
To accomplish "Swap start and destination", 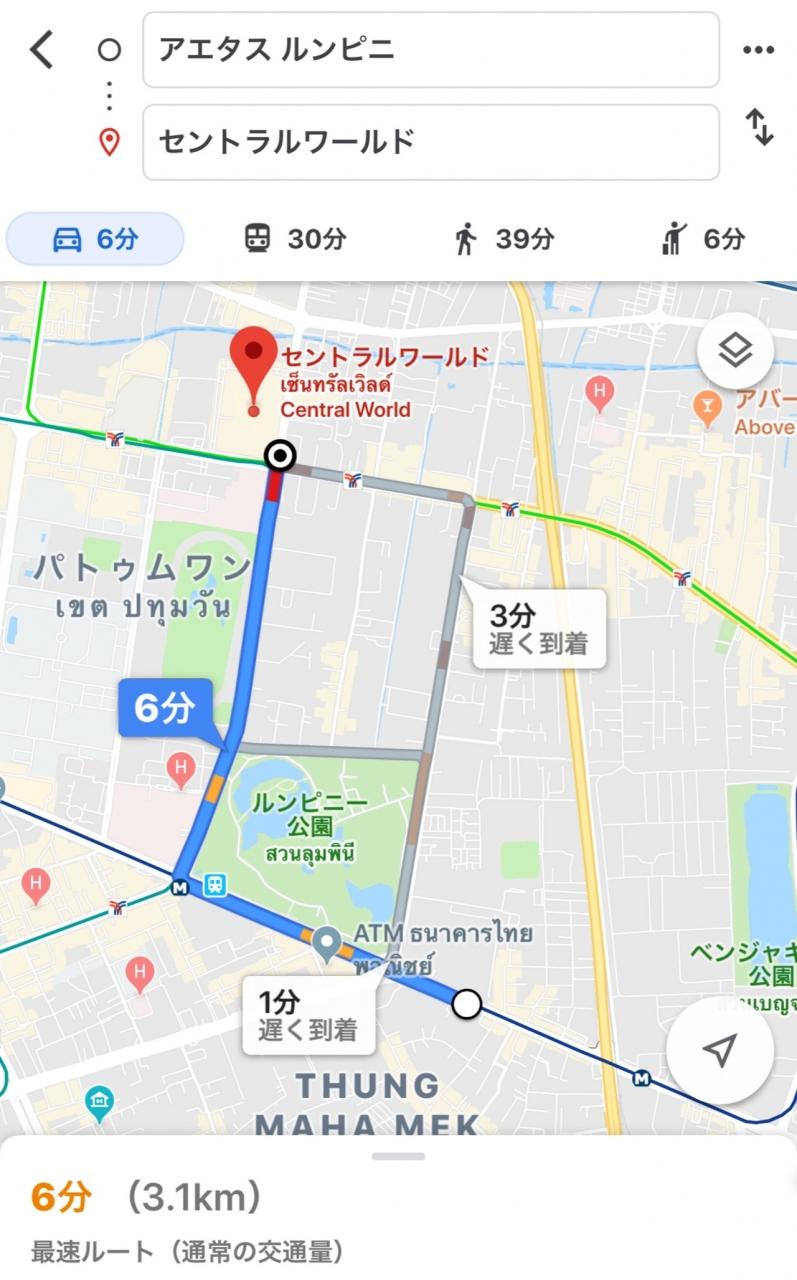I will tap(760, 128).
